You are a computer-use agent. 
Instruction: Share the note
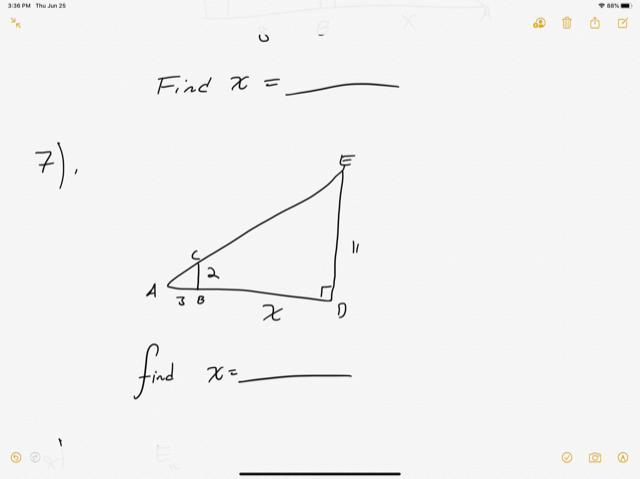(x=595, y=22)
